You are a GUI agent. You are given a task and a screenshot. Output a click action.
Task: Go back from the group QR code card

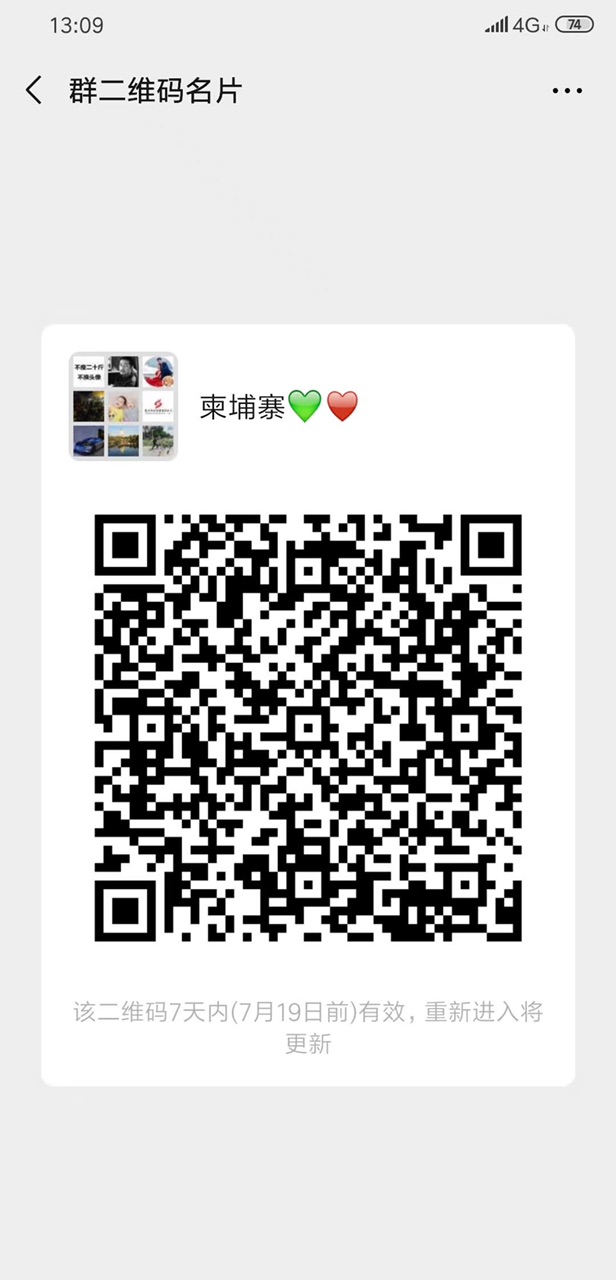[x=34, y=91]
